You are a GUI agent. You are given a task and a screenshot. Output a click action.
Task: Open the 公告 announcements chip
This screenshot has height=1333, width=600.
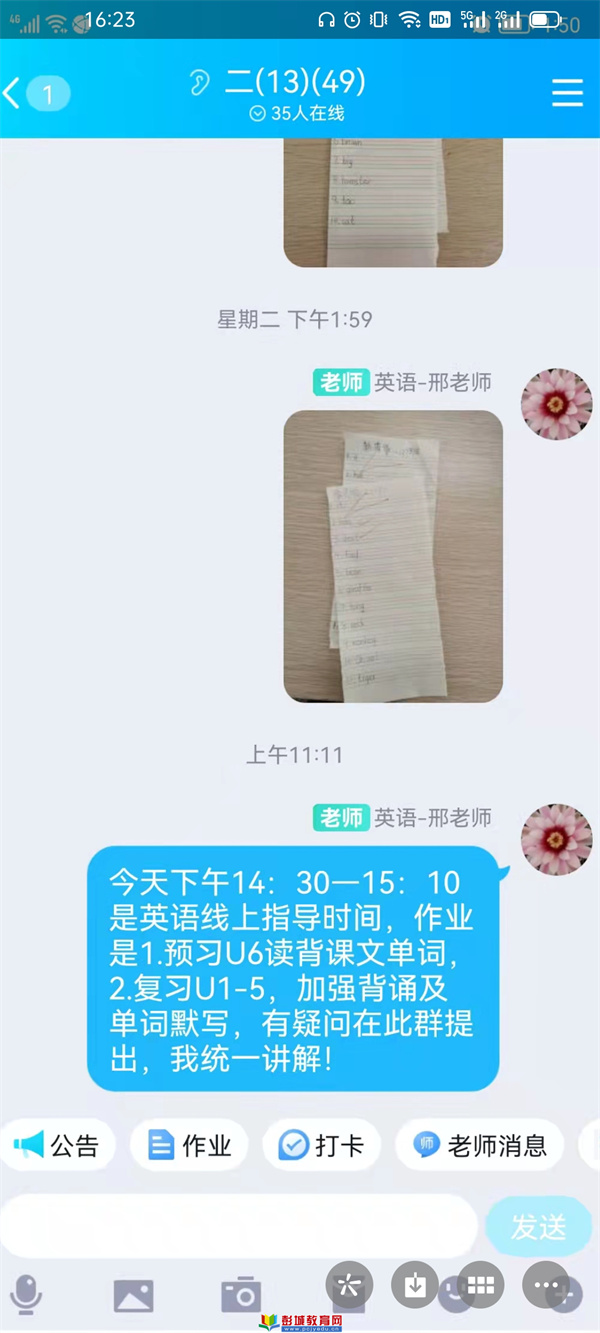[x=58, y=1145]
